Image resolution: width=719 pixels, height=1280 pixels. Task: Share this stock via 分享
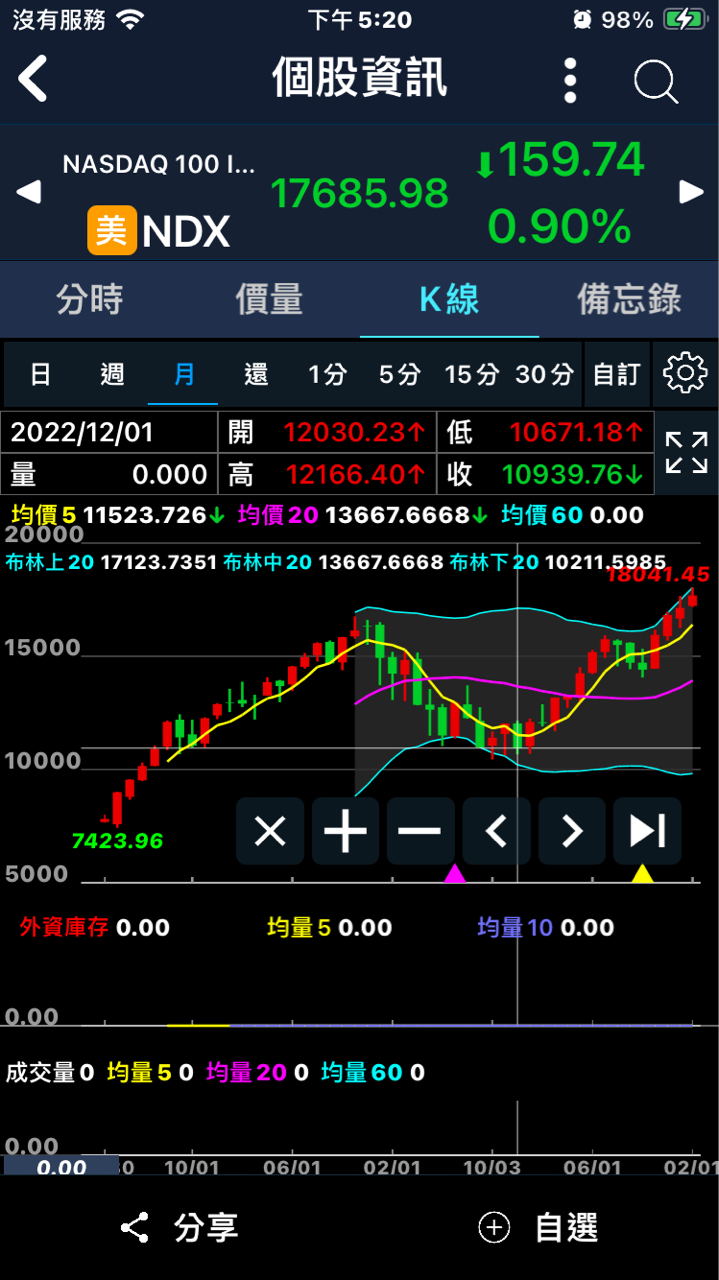(180, 1227)
